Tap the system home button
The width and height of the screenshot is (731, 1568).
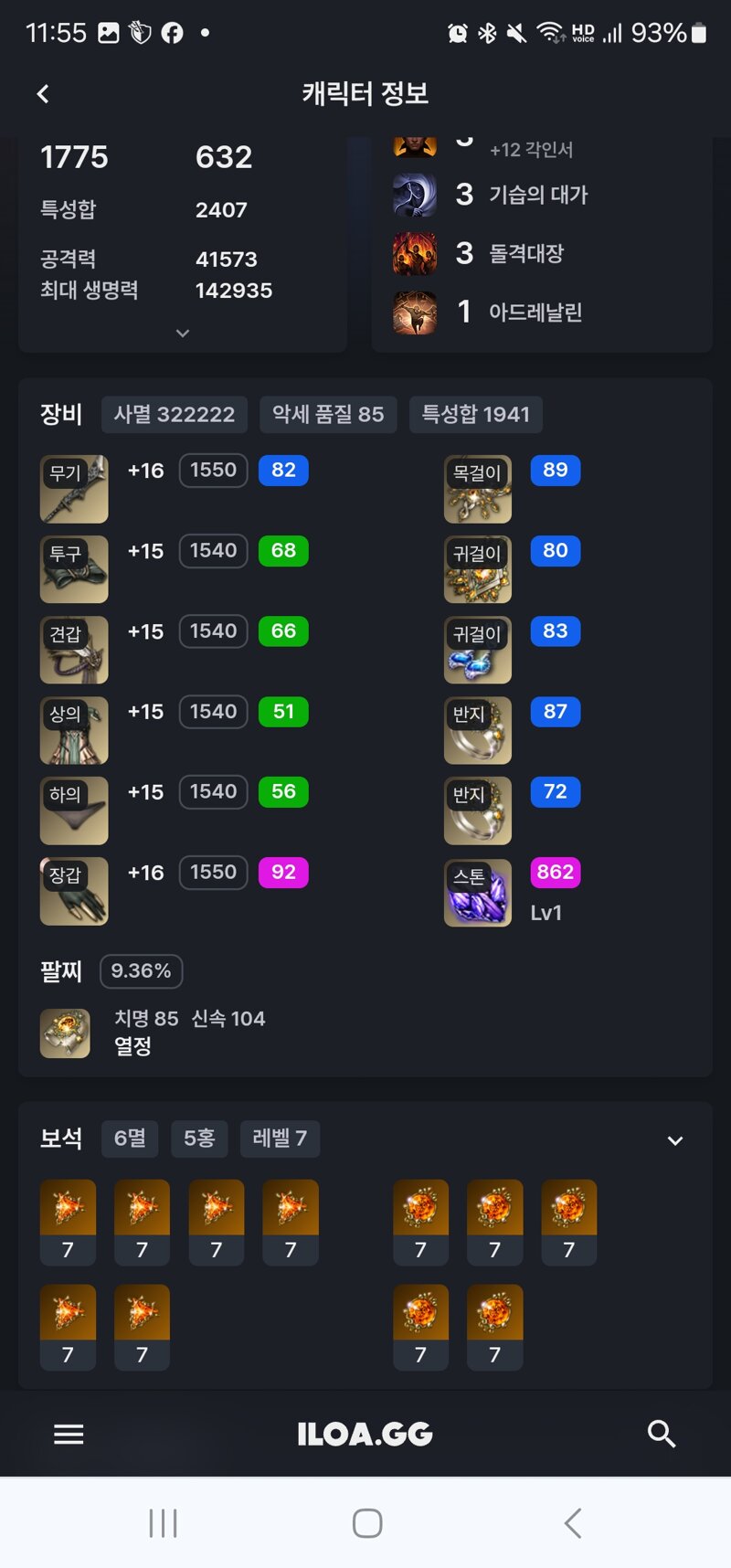[367, 1523]
